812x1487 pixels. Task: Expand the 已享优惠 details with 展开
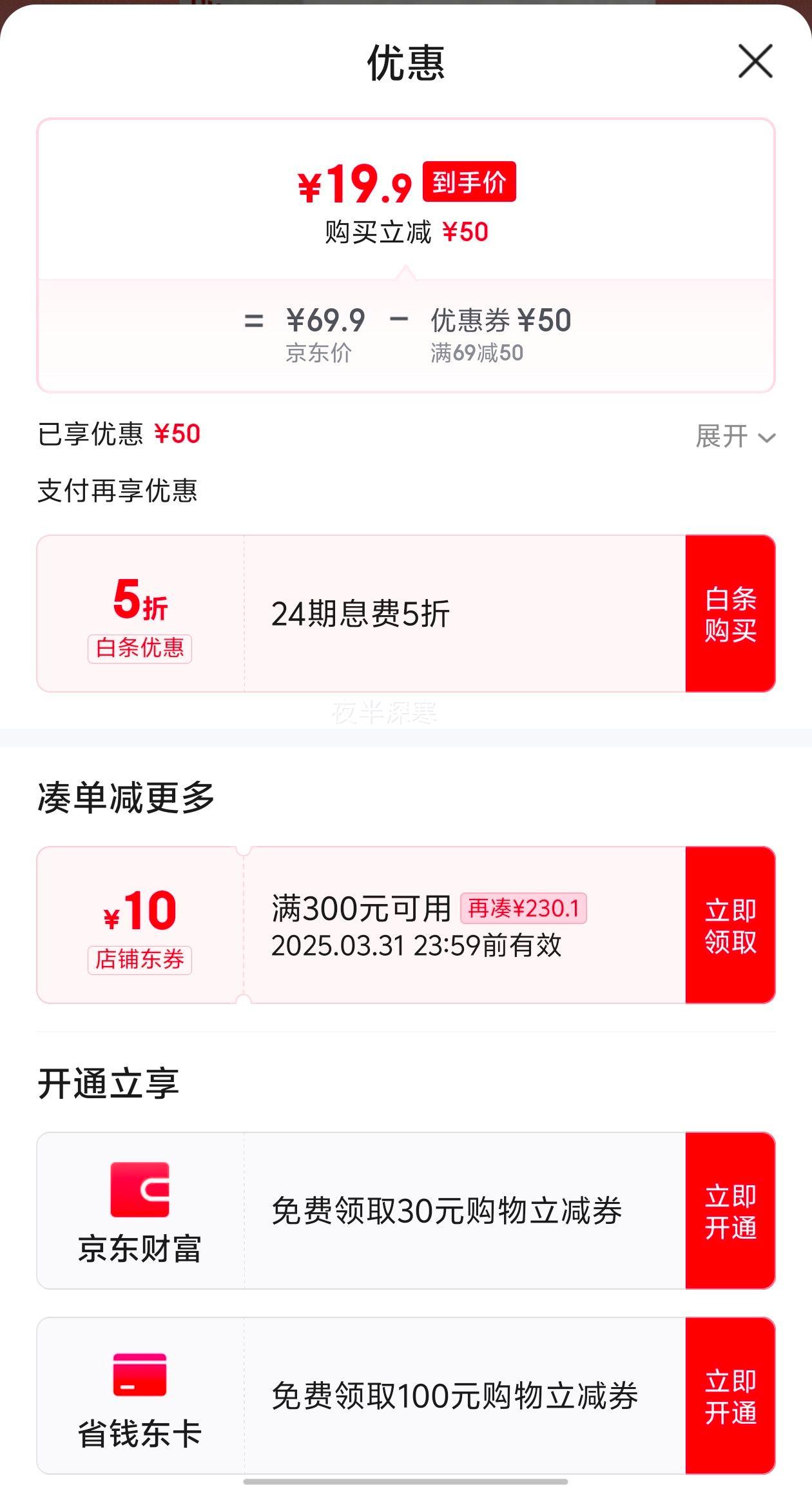[735, 437]
